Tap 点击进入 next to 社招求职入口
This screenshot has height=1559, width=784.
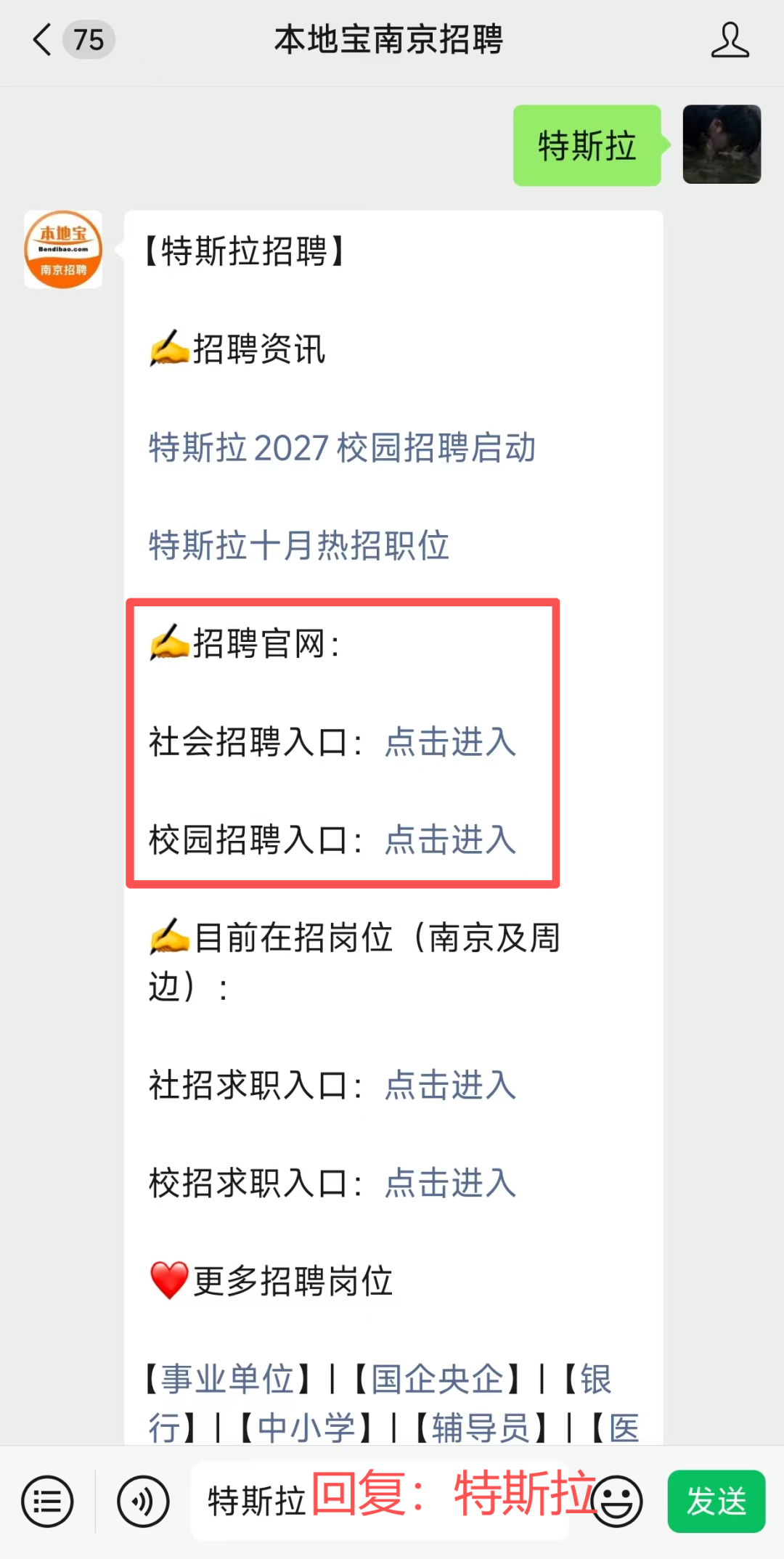tap(450, 1086)
